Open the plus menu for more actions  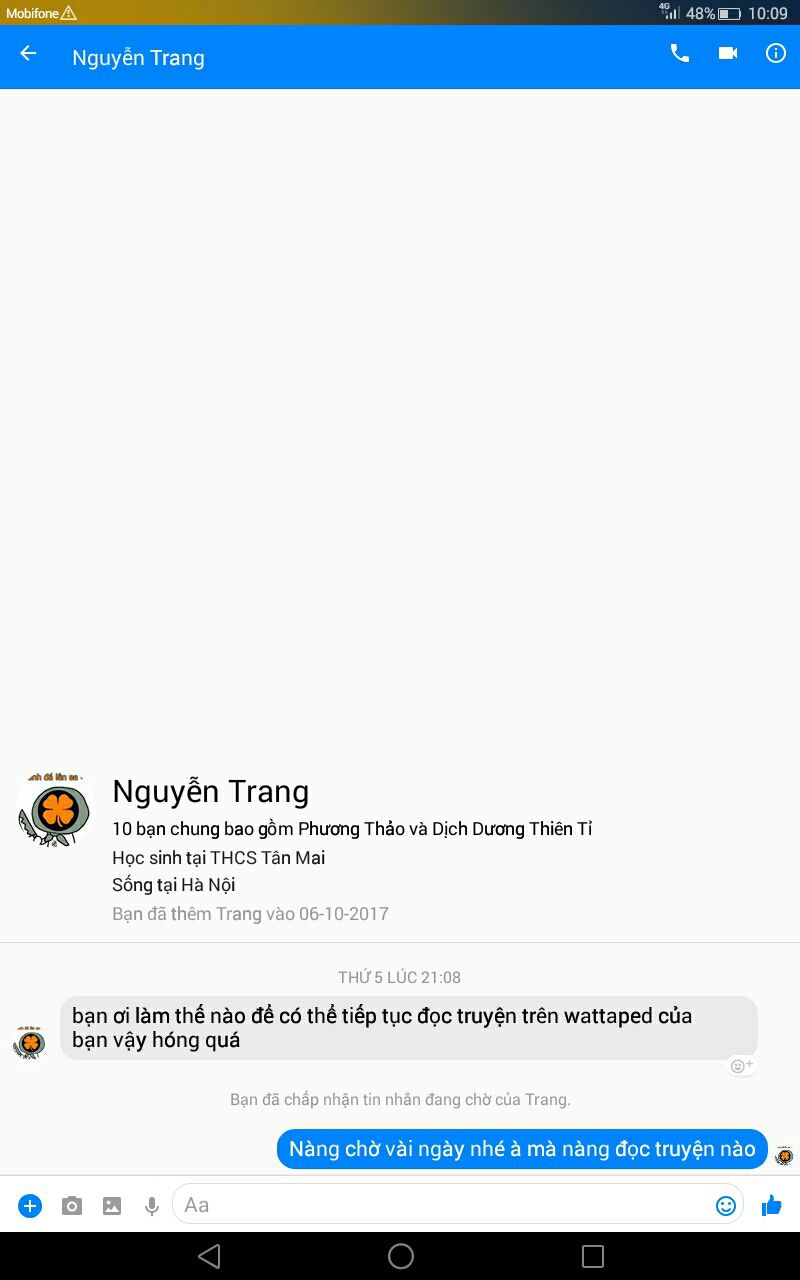[x=30, y=1205]
